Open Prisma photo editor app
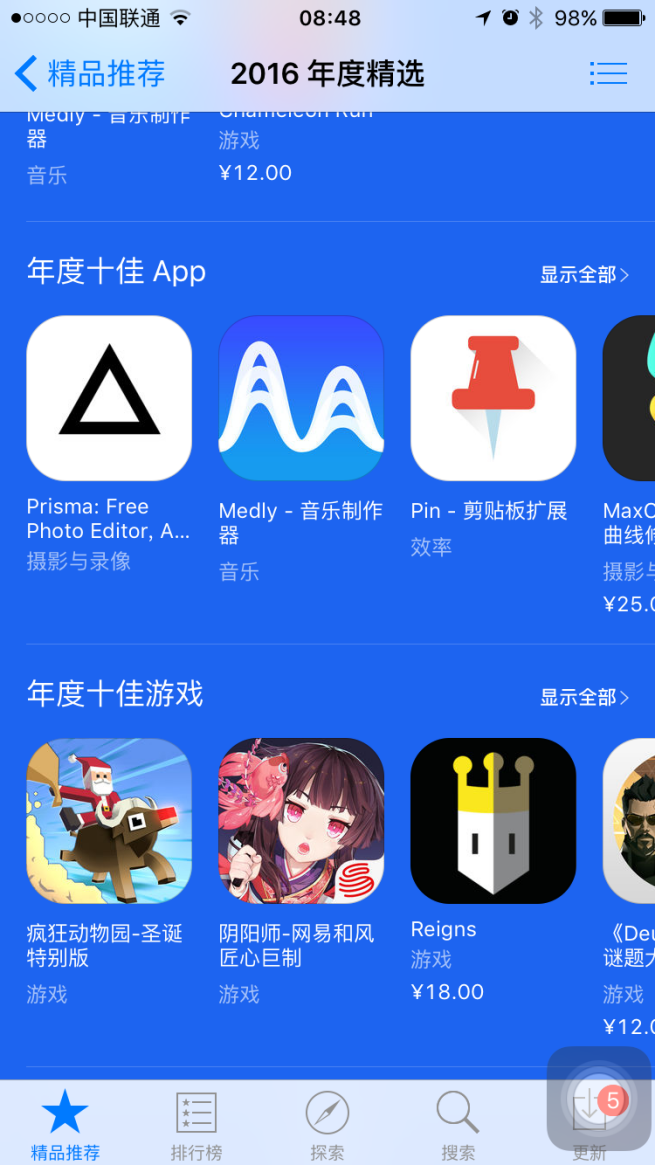 (108, 398)
